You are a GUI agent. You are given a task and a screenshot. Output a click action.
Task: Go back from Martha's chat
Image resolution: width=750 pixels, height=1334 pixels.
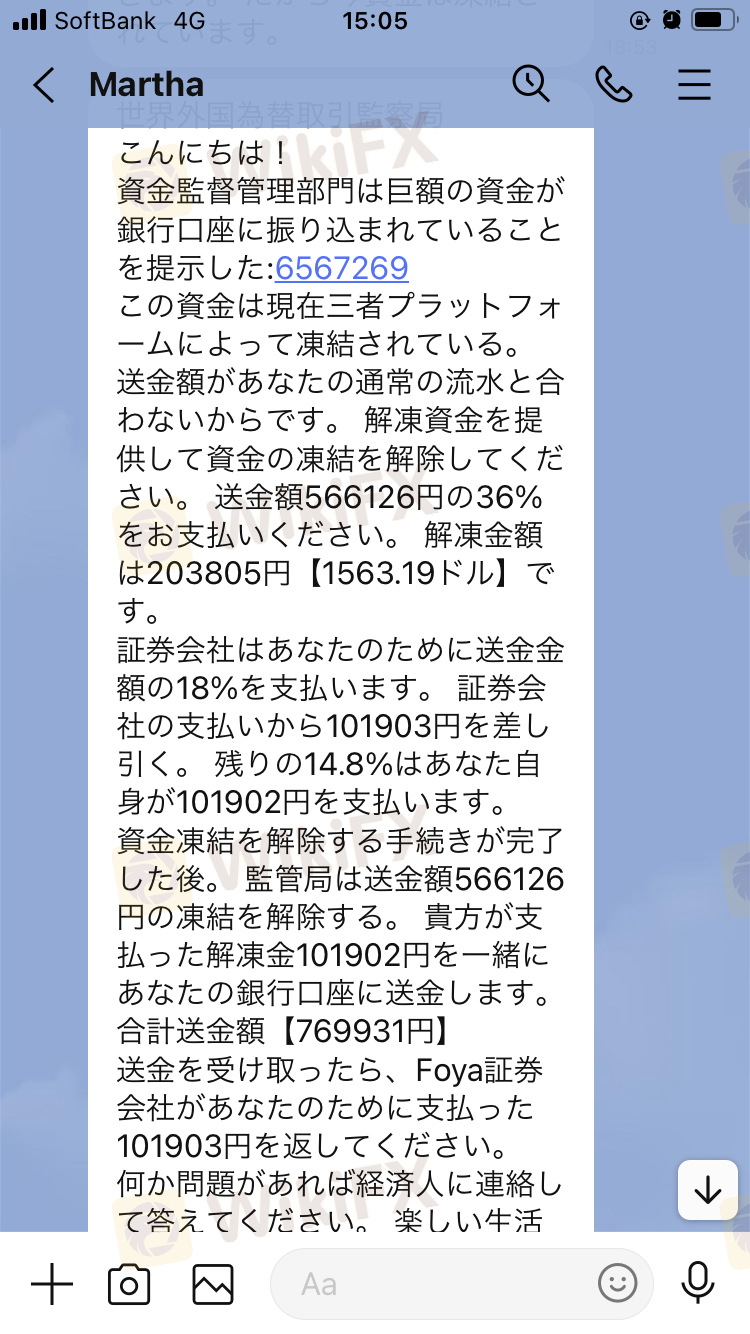43,85
